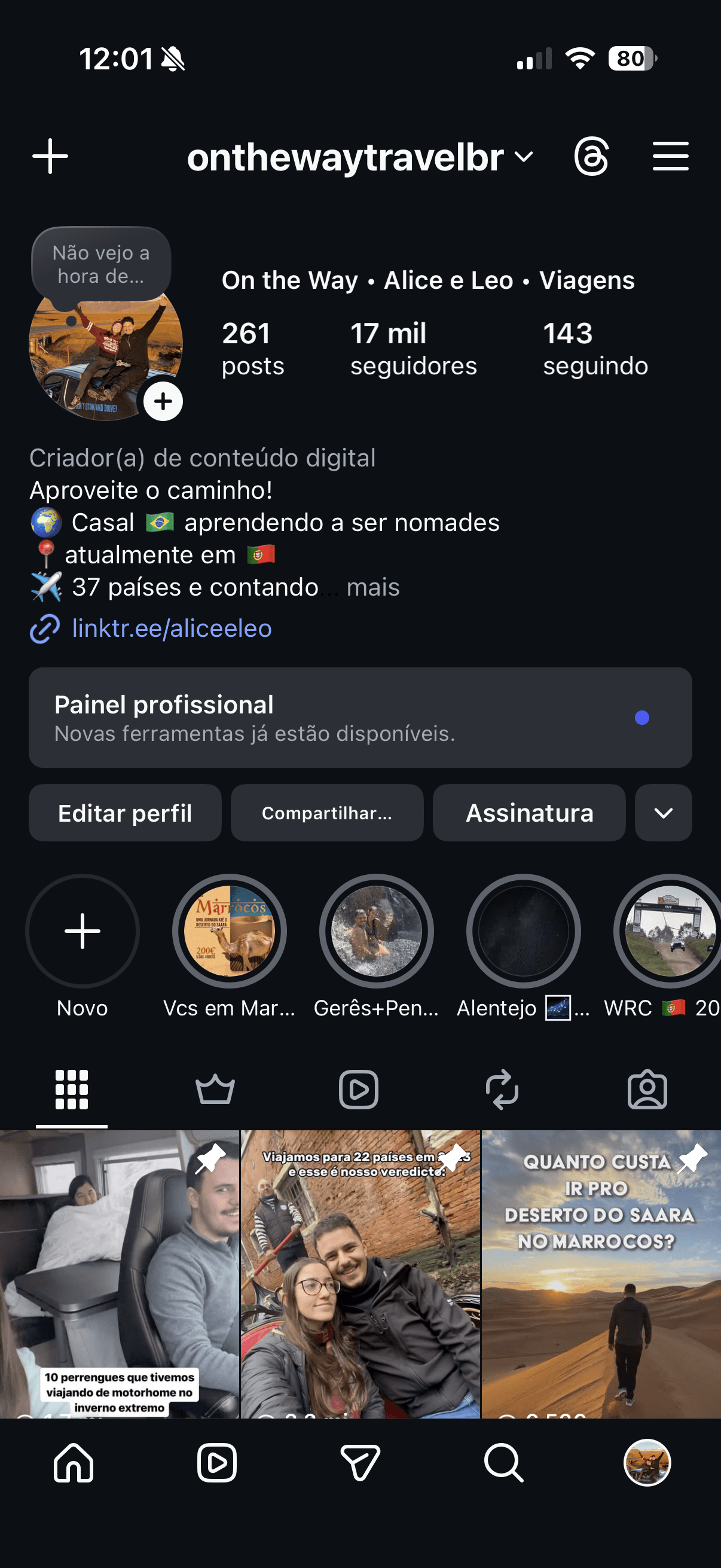This screenshot has height=1568, width=721.
Task: Tap Editar perfil
Action: point(125,813)
